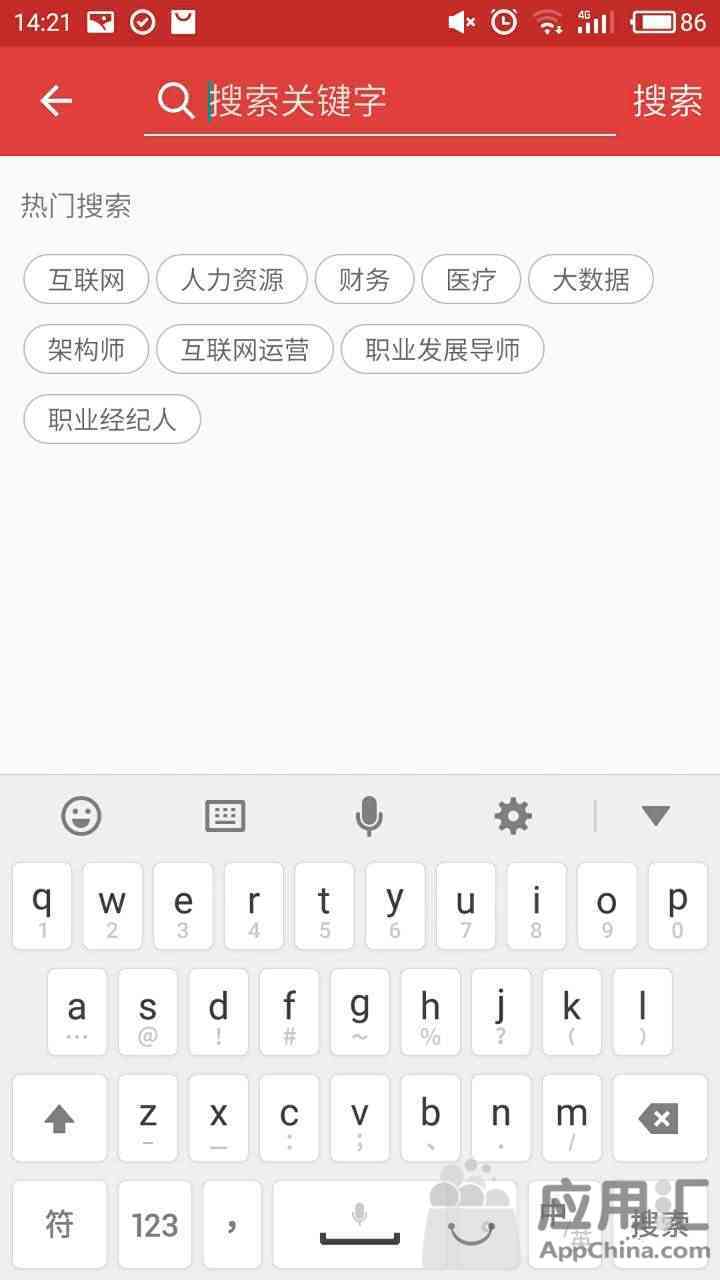
Task: Choose the 人力资源 chip
Action: coord(232,279)
